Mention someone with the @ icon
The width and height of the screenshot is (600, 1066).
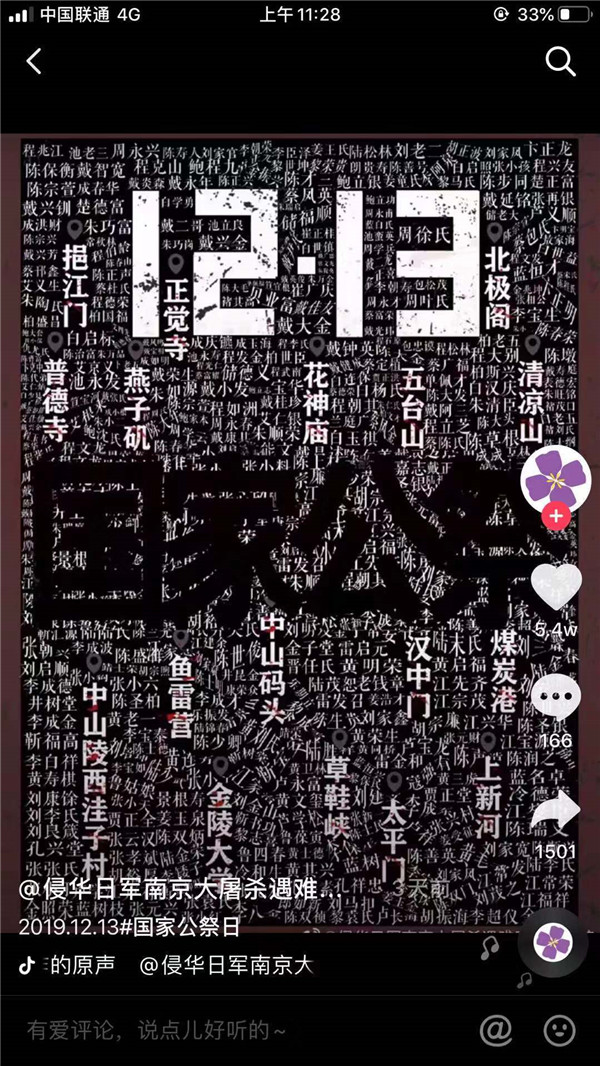click(x=495, y=1029)
